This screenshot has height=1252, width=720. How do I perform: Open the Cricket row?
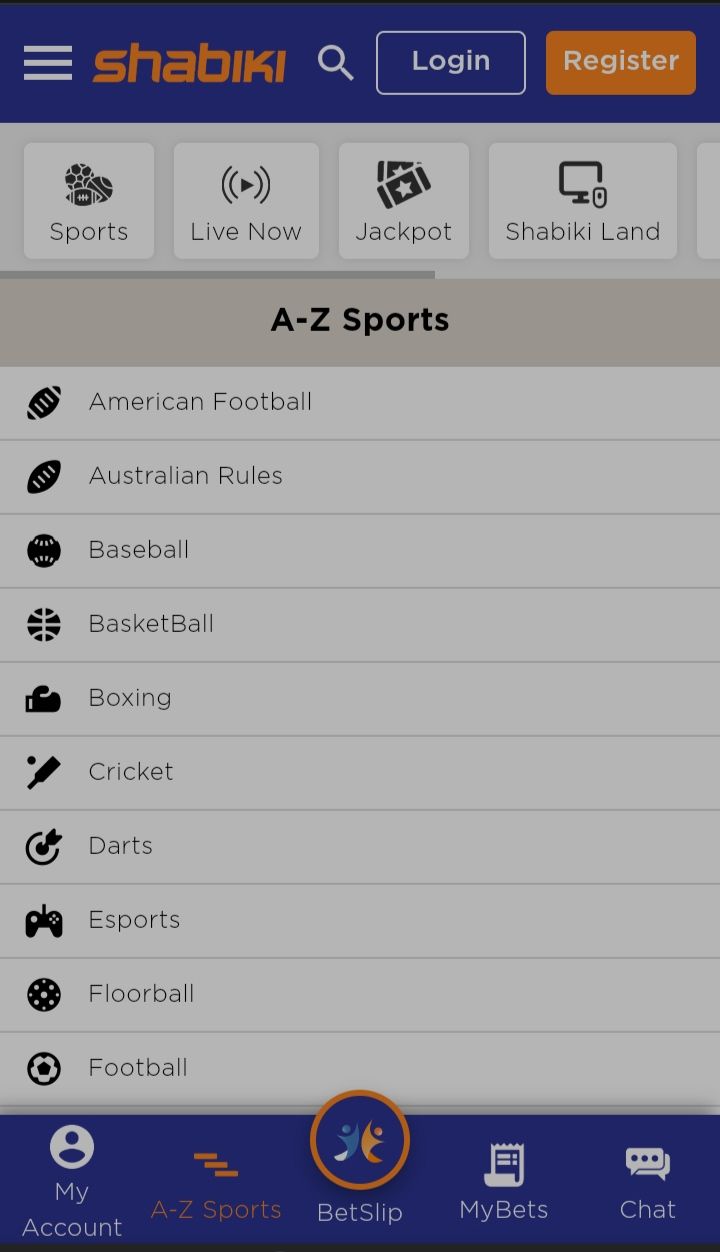tap(360, 772)
